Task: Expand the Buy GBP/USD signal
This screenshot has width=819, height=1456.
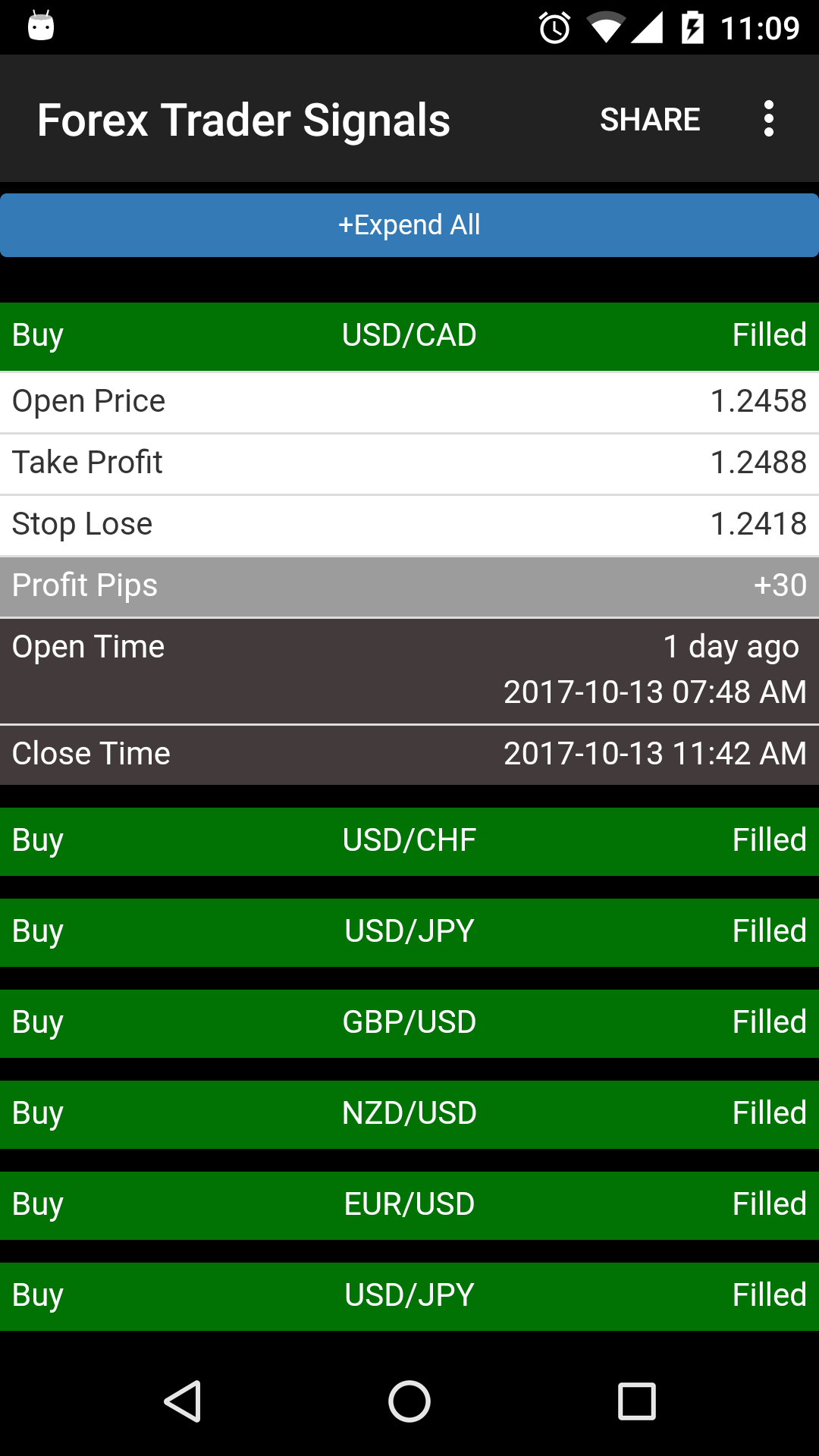Action: [x=409, y=1021]
